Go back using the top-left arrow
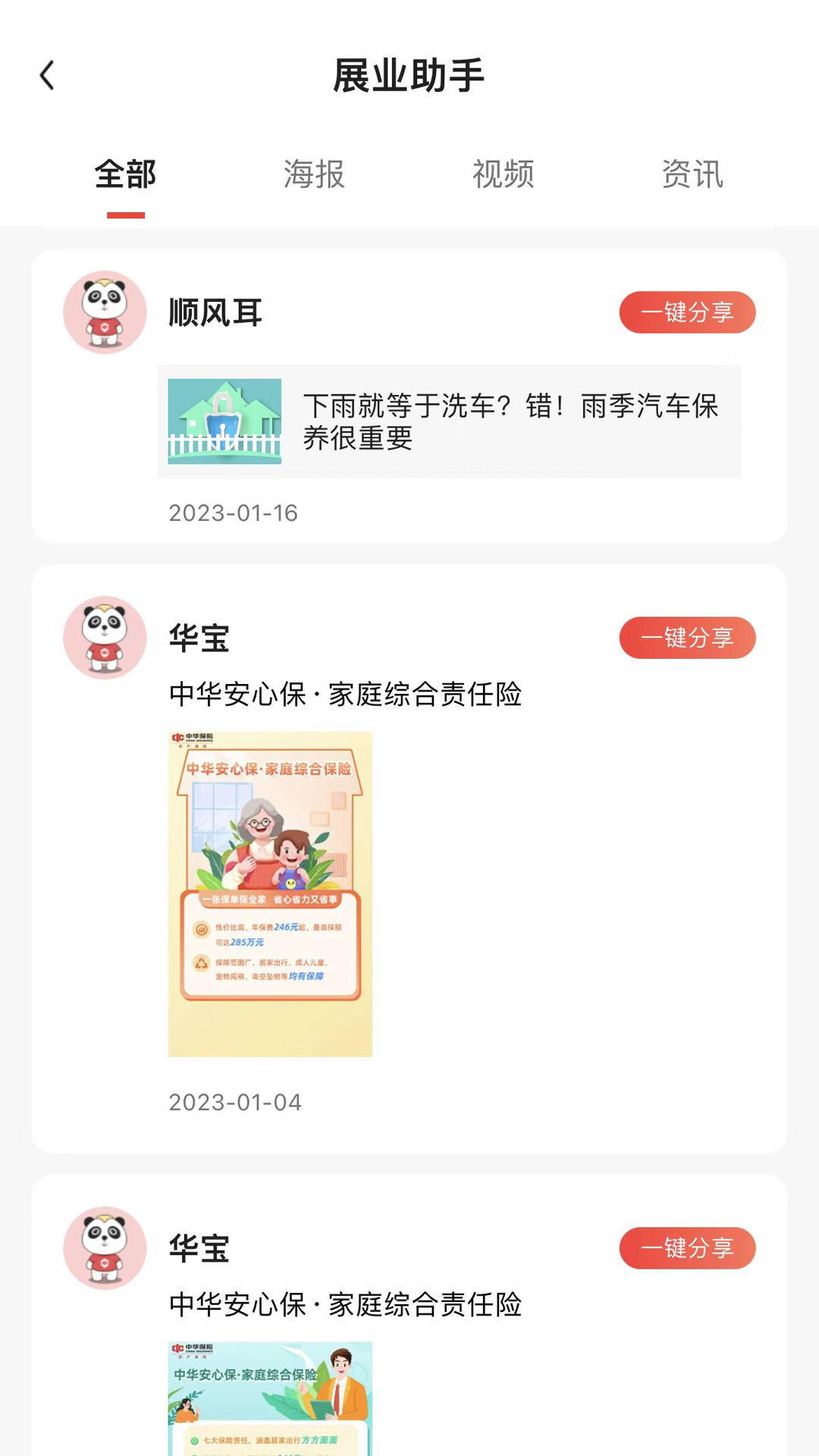 point(47,76)
